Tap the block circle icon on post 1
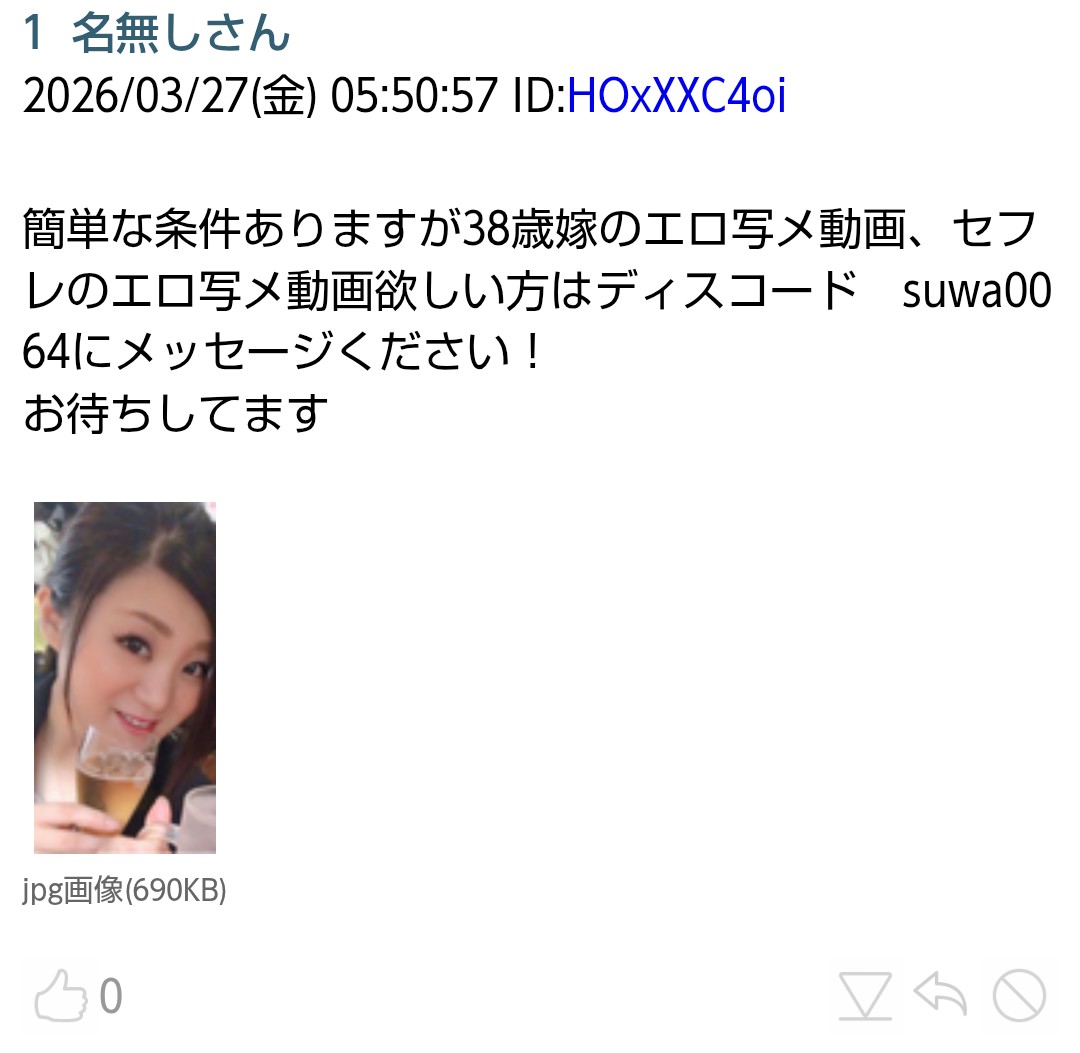The height and width of the screenshot is (1053, 1080). click(1019, 996)
